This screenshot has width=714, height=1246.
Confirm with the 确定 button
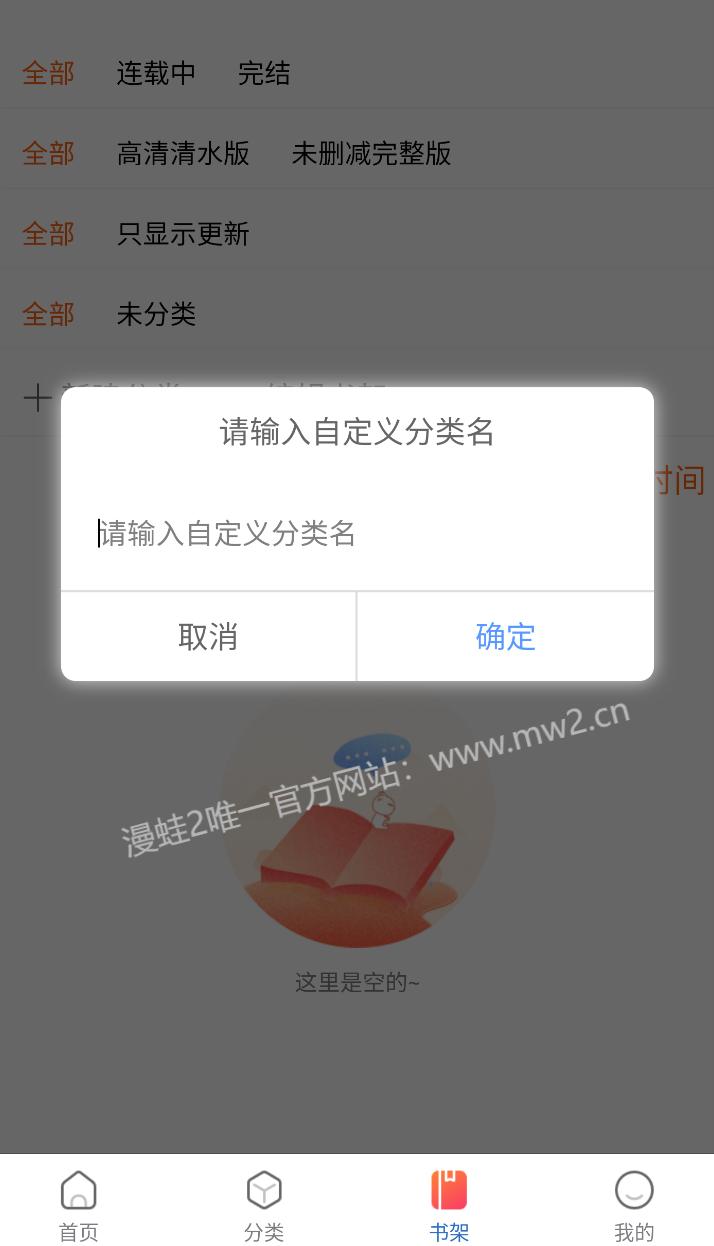505,637
